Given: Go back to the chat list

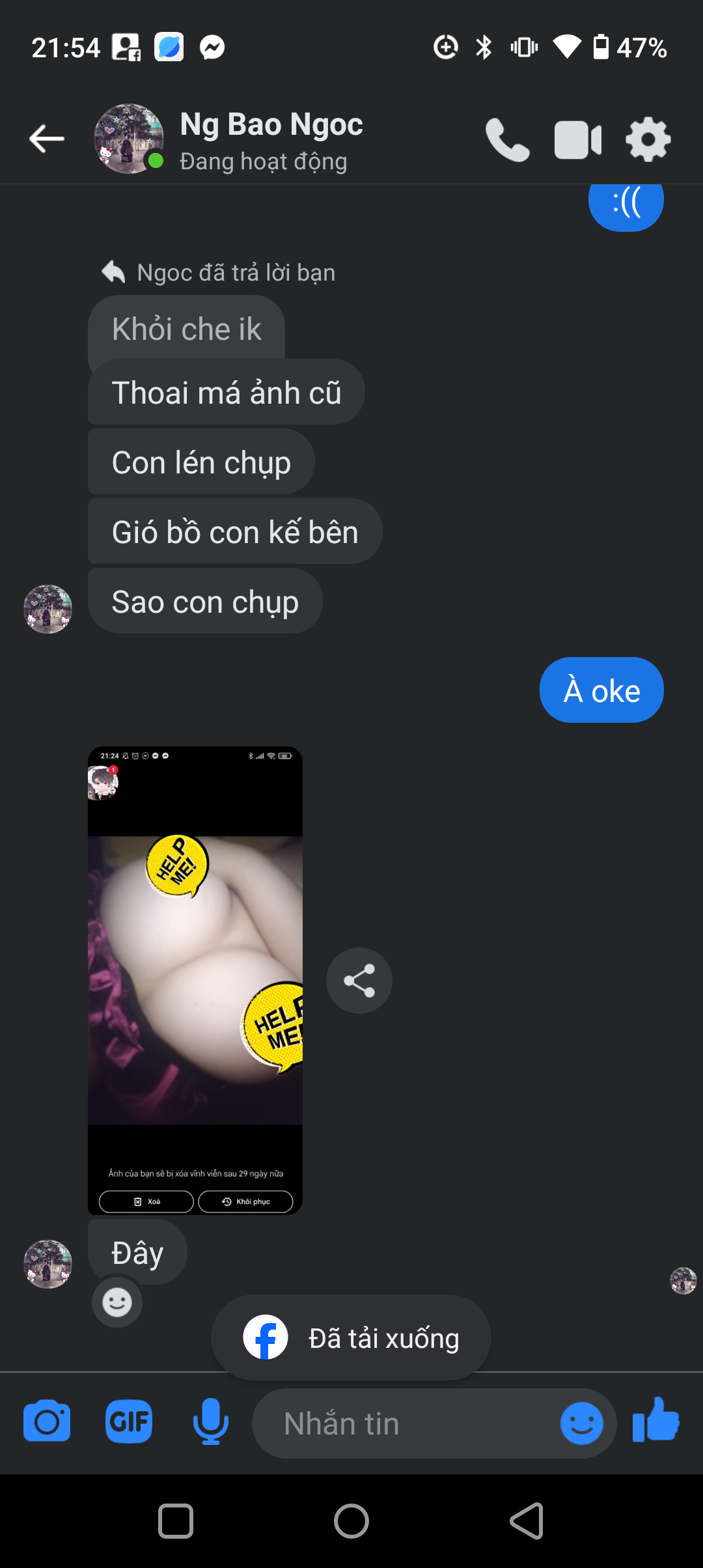Looking at the screenshot, I should coord(46,139).
